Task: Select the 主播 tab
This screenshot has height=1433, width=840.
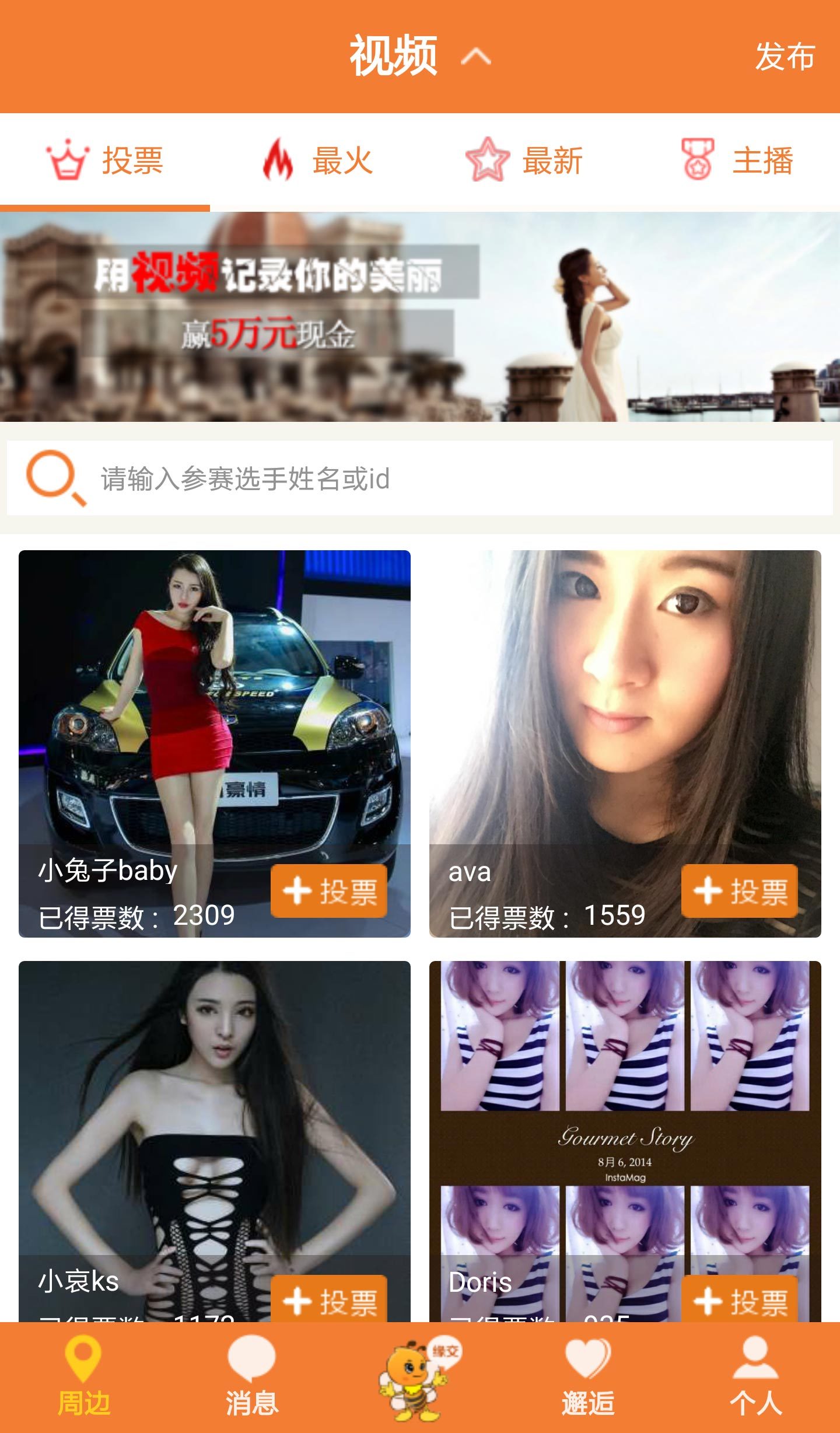Action: 737,160
